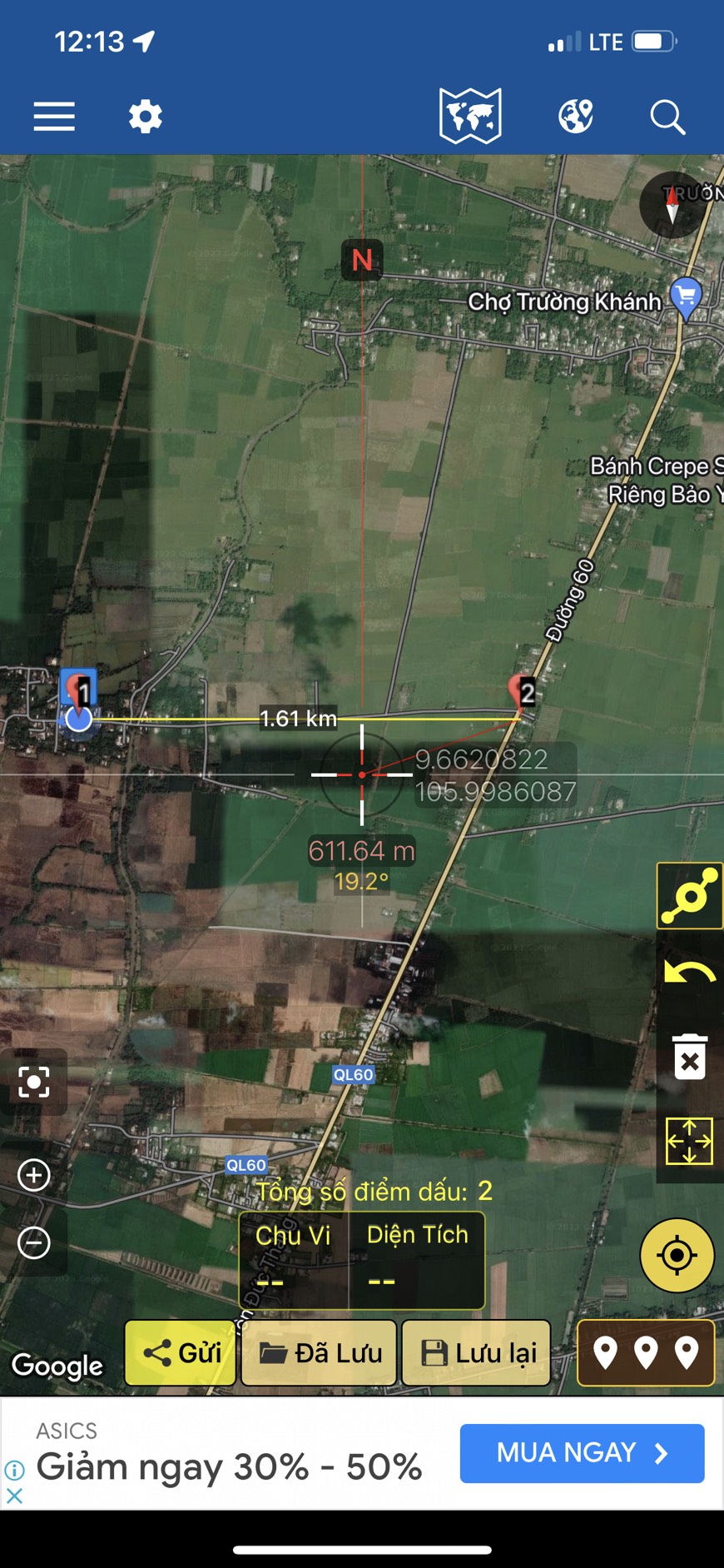Image resolution: width=724 pixels, height=1568 pixels.
Task: Tap the three location pins button
Action: point(646,1352)
